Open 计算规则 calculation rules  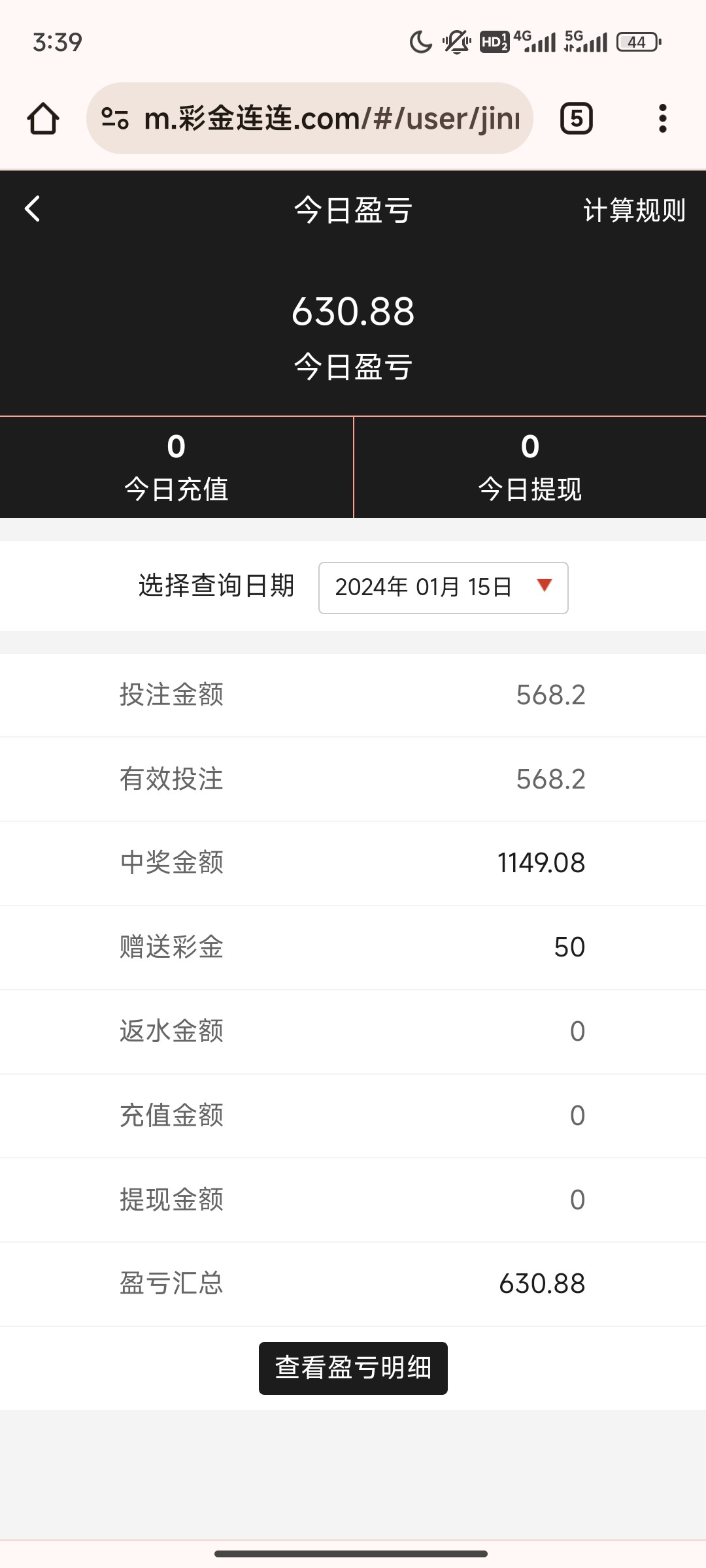click(633, 210)
